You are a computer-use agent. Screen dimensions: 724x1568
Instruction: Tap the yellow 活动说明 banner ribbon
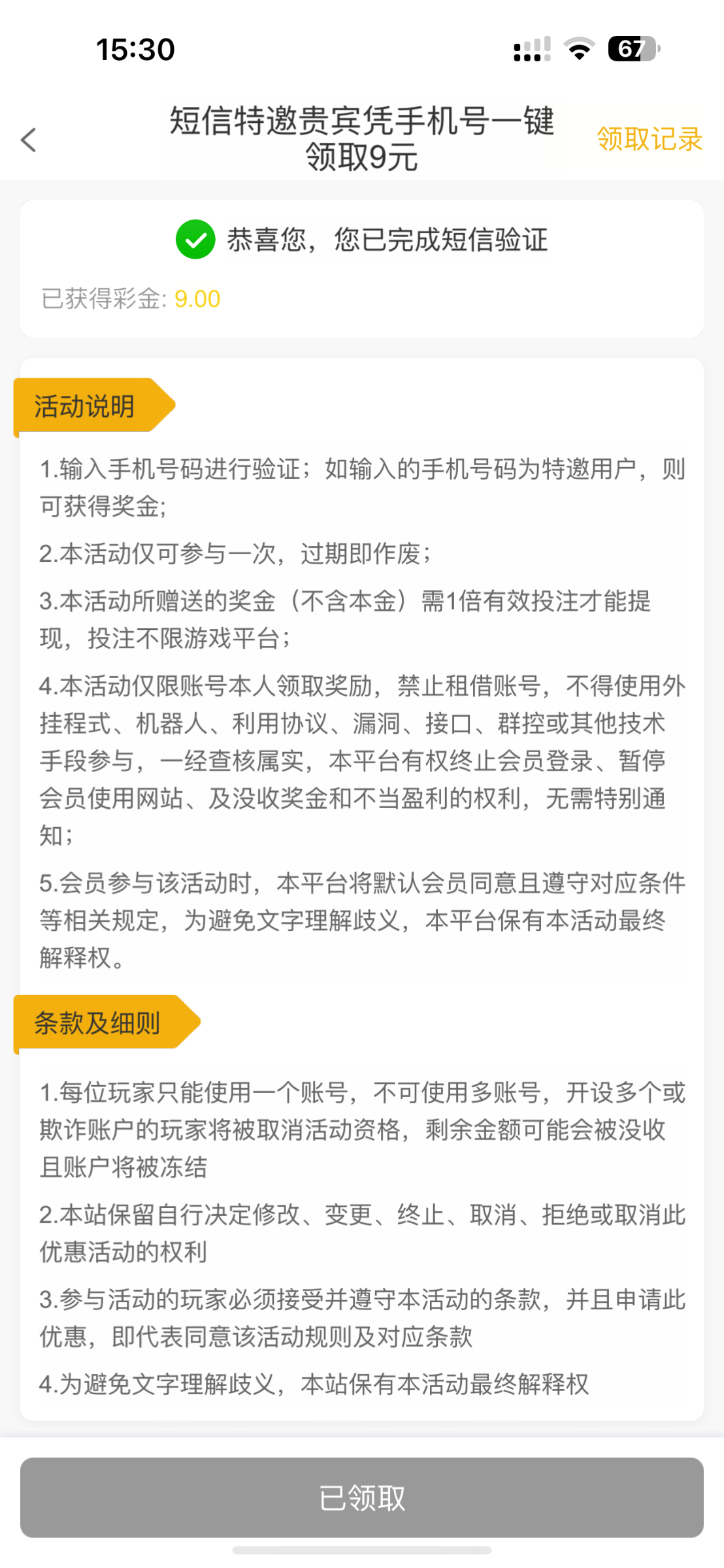point(86,406)
